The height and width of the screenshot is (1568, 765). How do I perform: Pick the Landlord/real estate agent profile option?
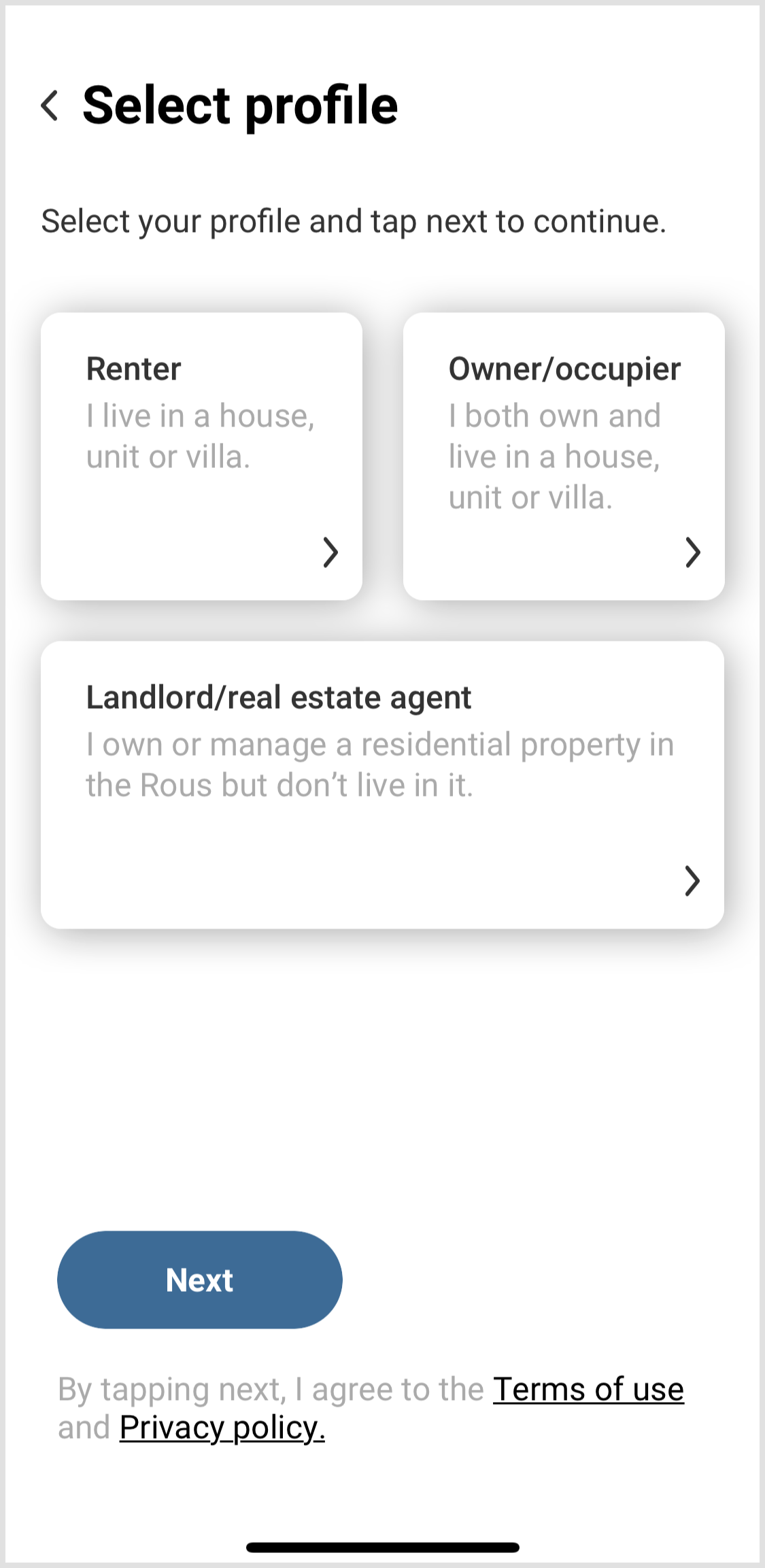(x=382, y=782)
